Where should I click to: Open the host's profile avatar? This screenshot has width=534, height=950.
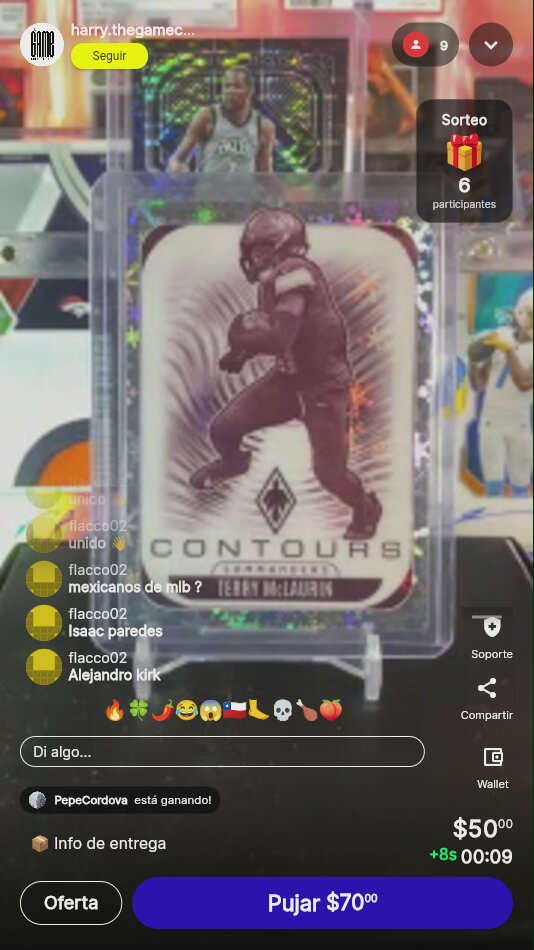coord(42,44)
